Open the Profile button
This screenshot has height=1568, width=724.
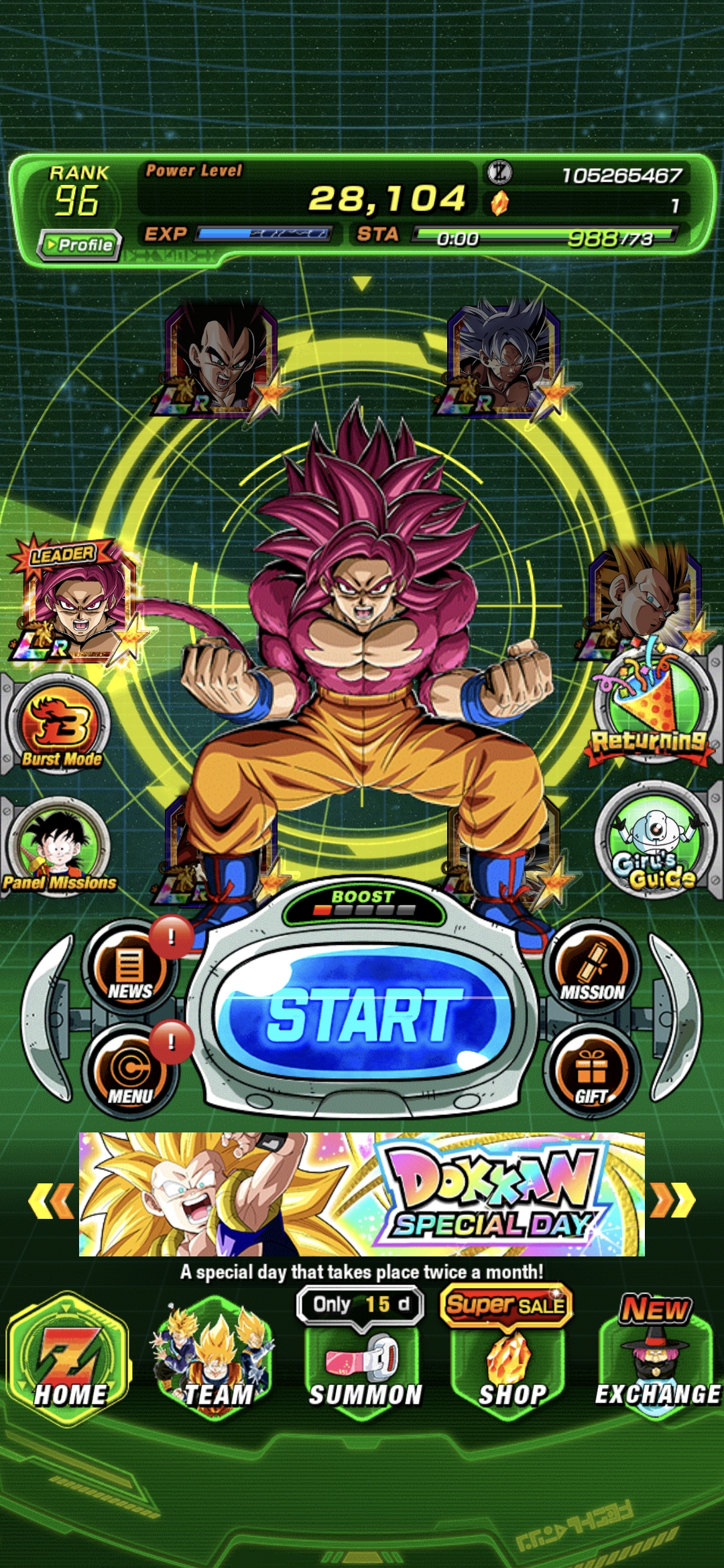tap(80, 245)
